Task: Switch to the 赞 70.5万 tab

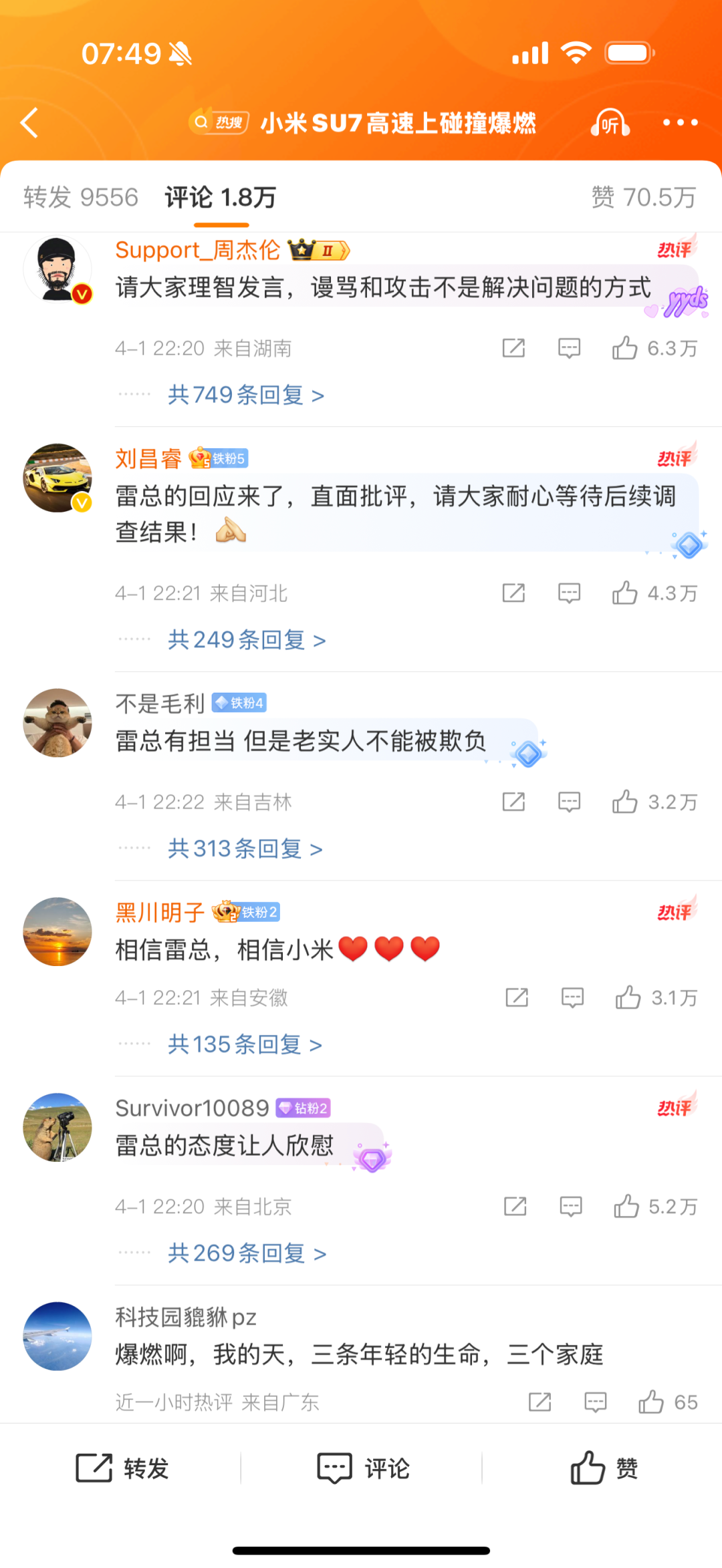Action: pyautogui.click(x=643, y=198)
